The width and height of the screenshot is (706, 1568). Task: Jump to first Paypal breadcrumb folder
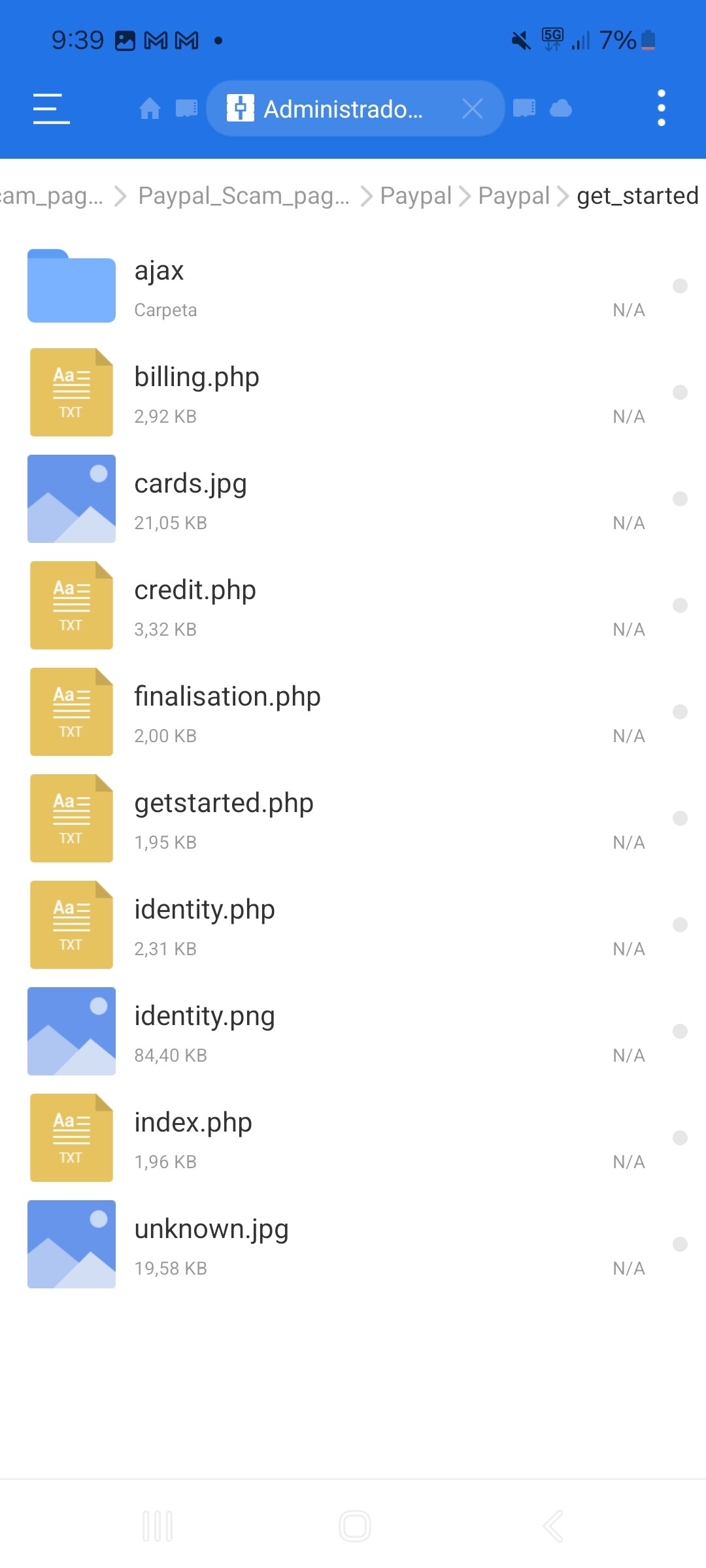(416, 195)
